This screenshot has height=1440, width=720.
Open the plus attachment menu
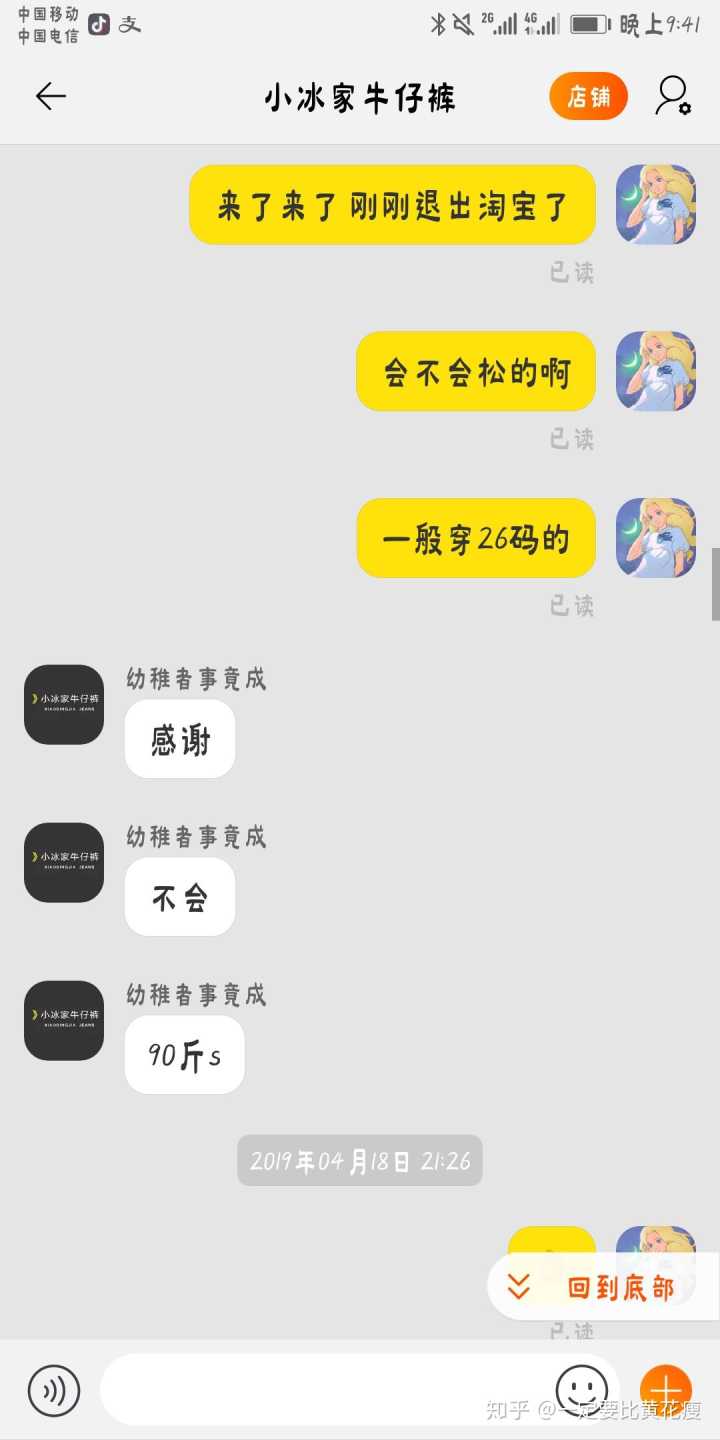pos(665,1390)
